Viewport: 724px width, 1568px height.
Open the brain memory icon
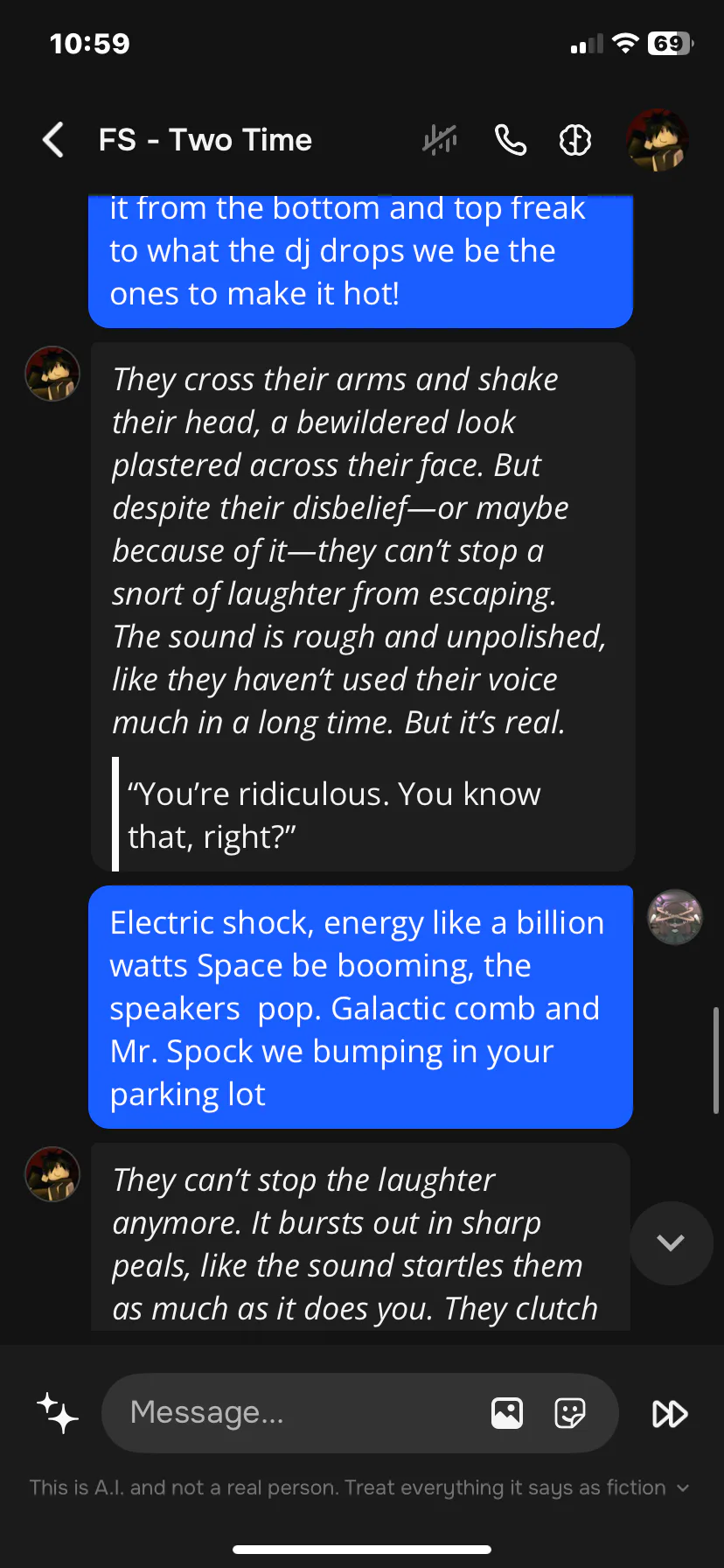(575, 140)
